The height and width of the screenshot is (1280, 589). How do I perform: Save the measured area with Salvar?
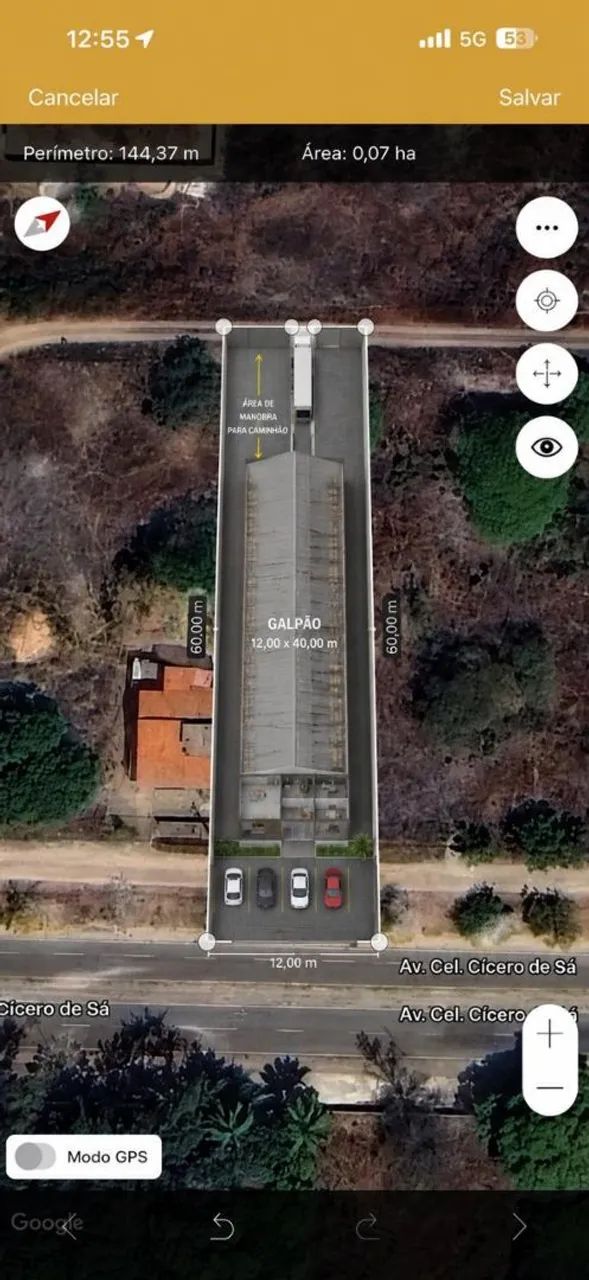(529, 97)
